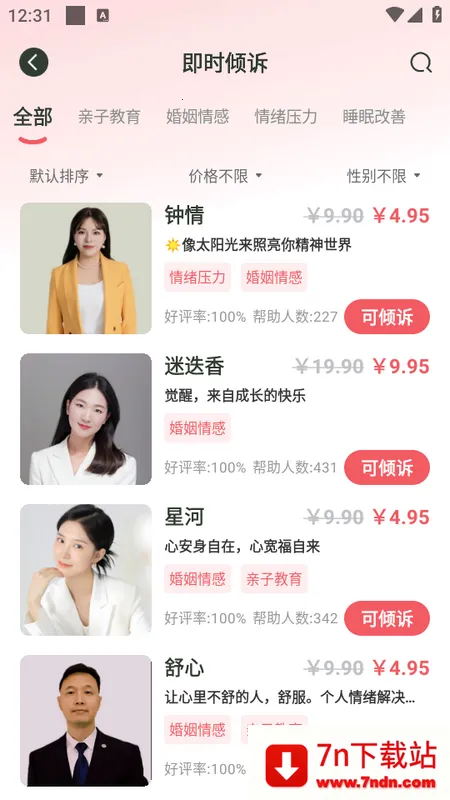The height and width of the screenshot is (800, 450).
Task: Open the search magnifier icon
Action: (421, 63)
